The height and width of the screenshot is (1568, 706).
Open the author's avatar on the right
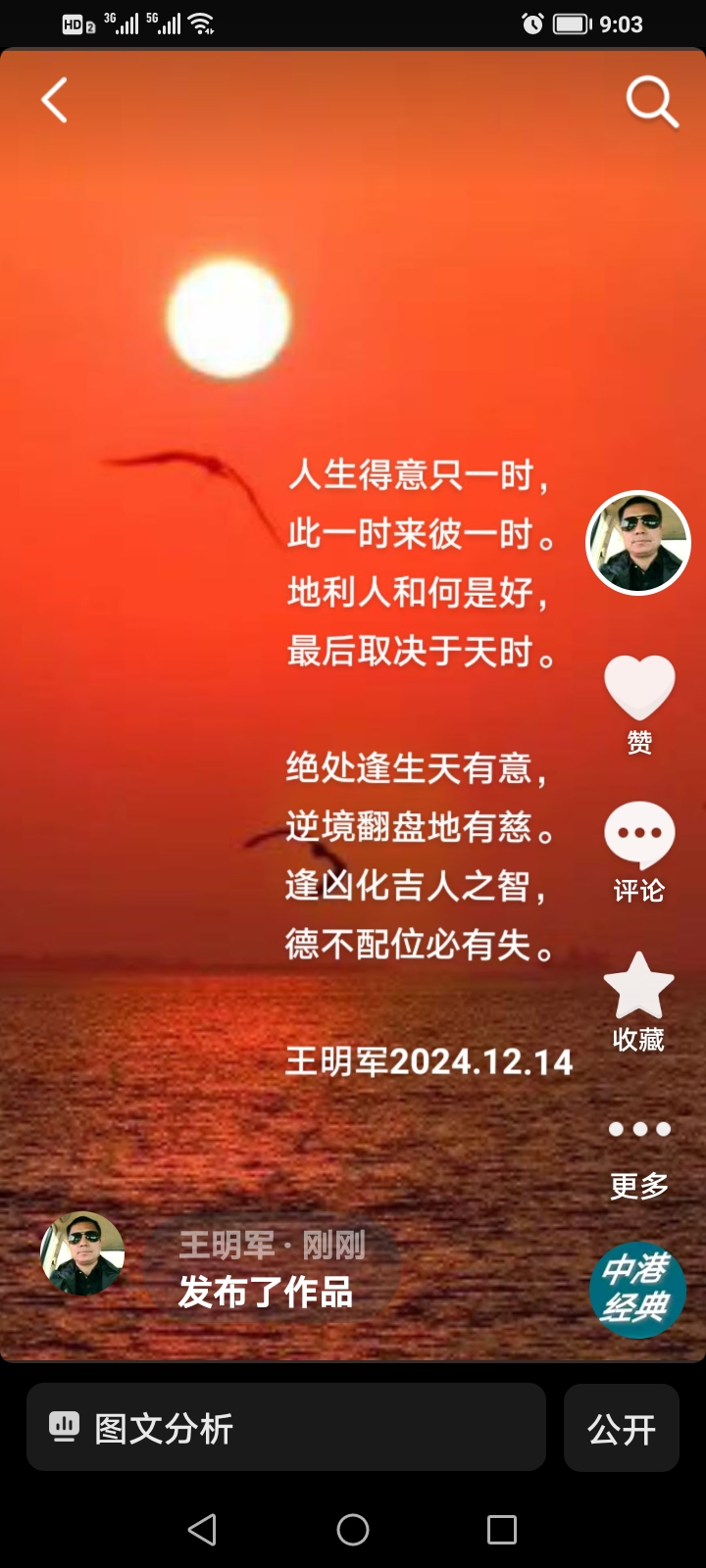pos(638,543)
